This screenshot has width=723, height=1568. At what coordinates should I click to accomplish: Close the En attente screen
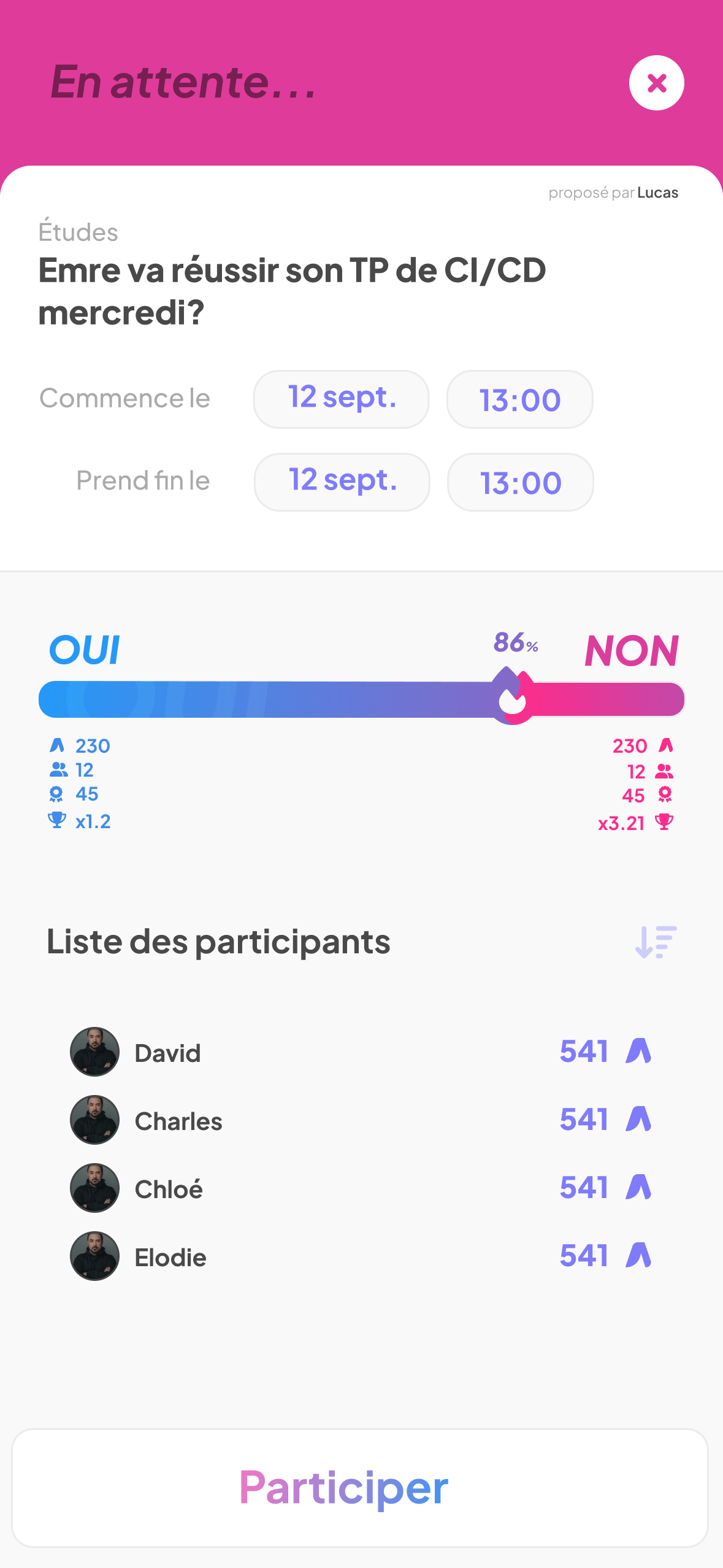656,83
